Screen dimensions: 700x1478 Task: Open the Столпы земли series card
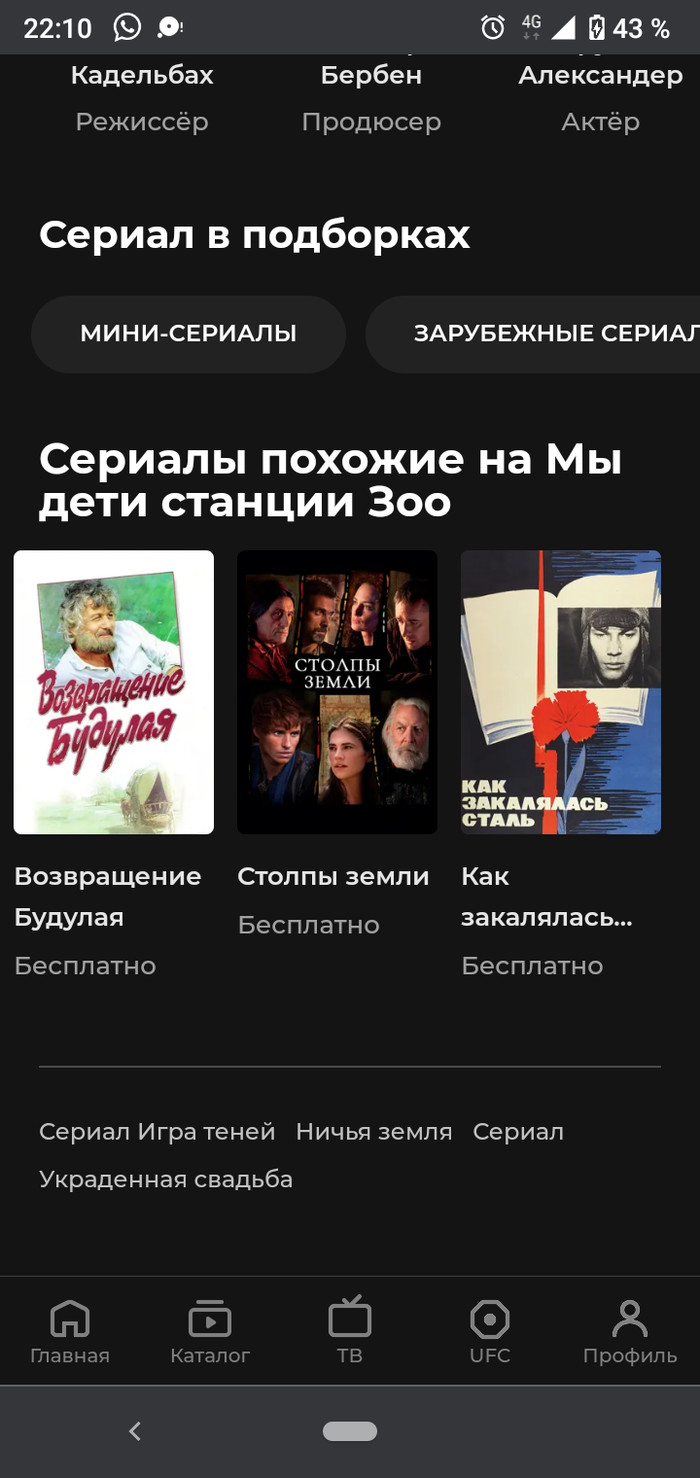337,692
